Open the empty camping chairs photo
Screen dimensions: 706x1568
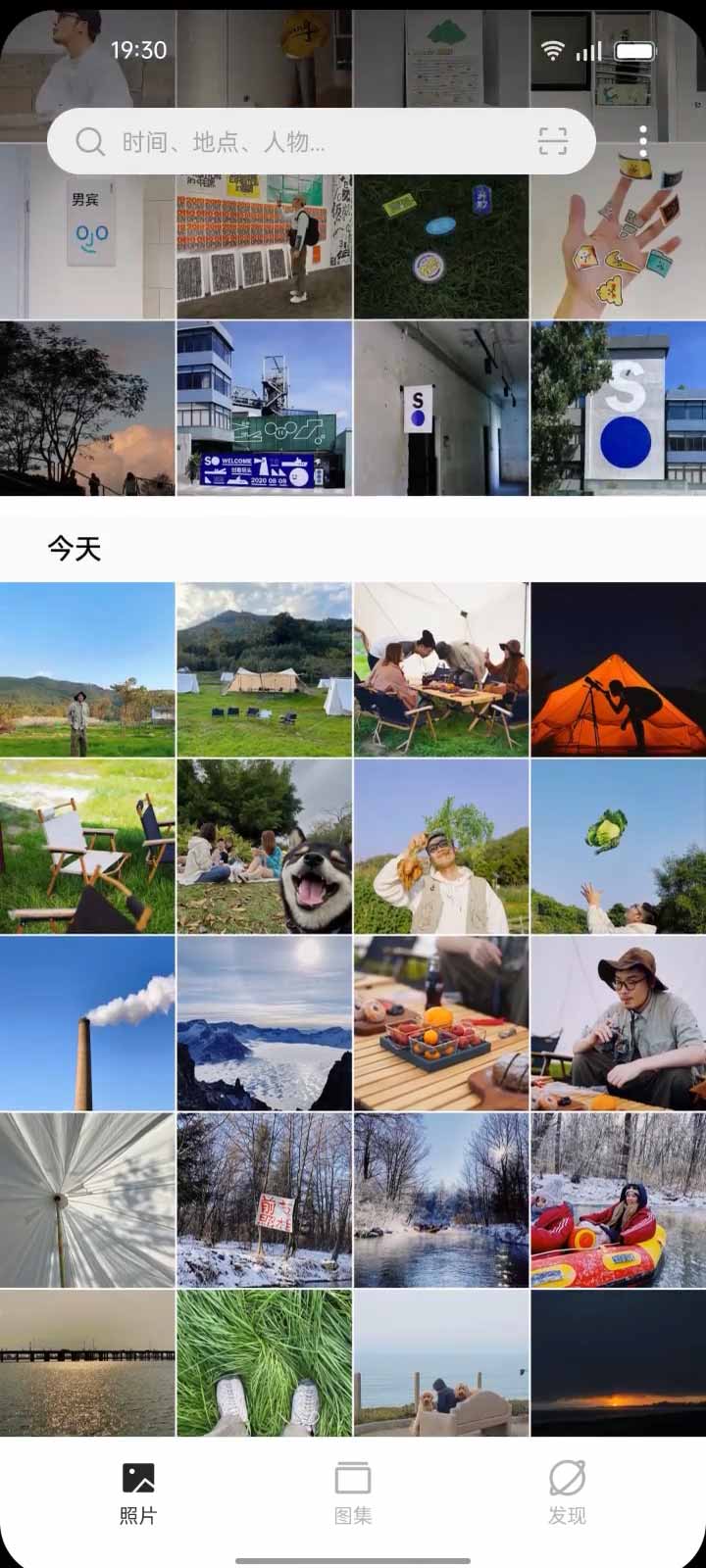[x=87, y=847]
